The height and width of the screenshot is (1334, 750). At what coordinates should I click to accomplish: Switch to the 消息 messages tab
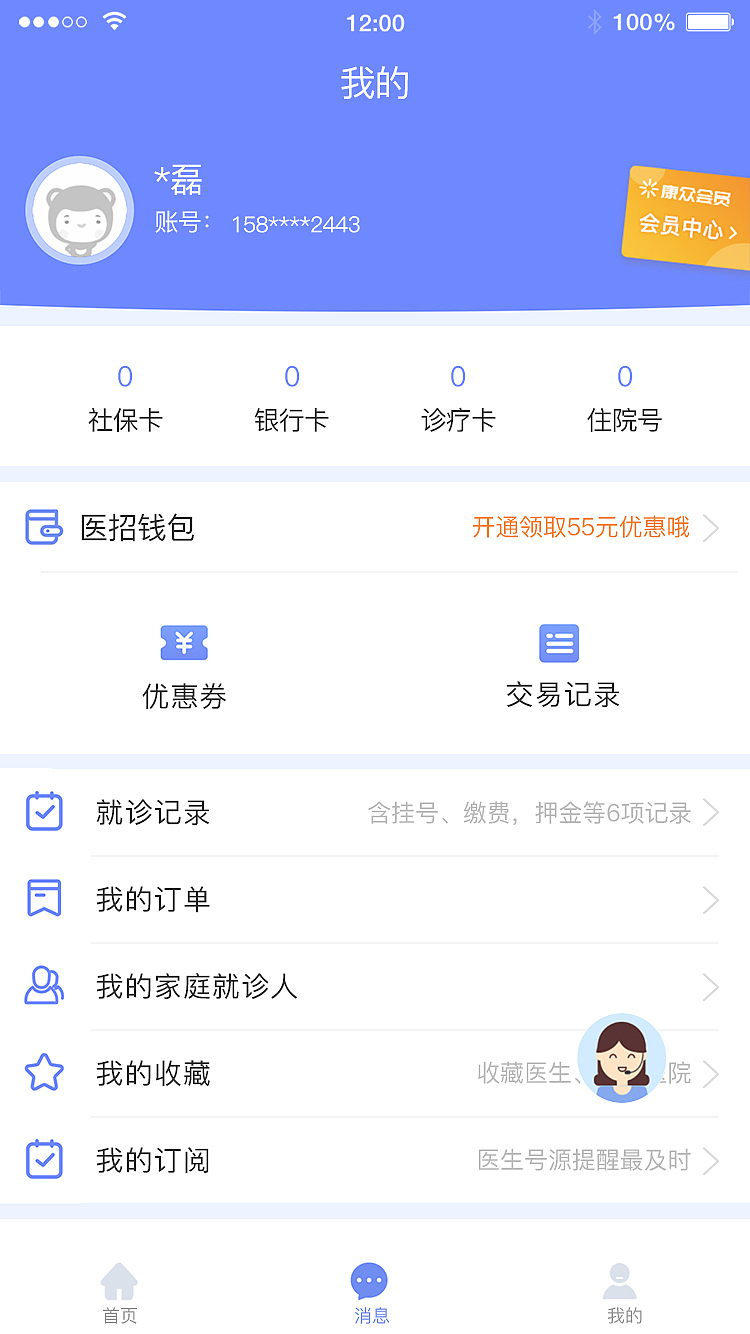click(371, 1290)
